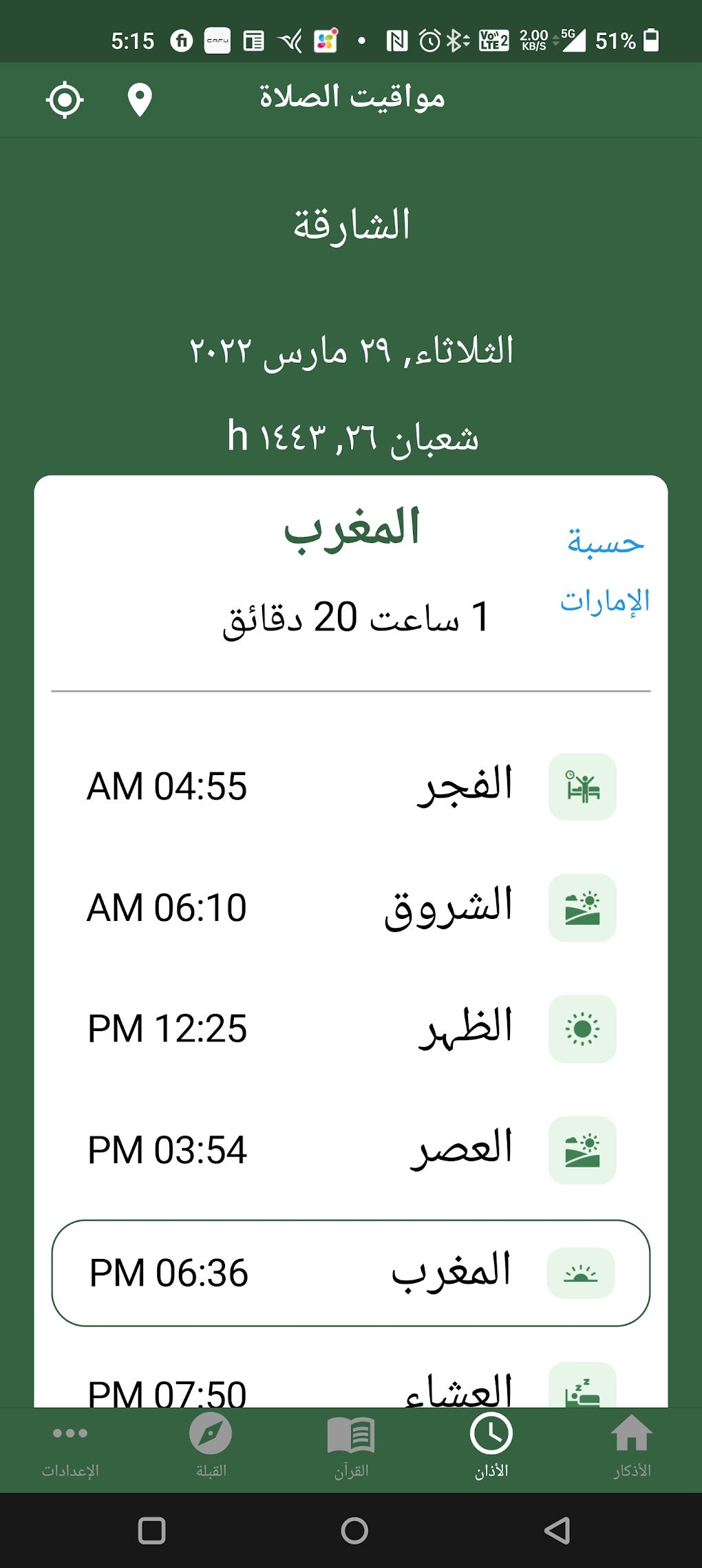Open the حسبة الإمارات calculation method link
Viewport: 702px width, 1568px height.
click(605, 571)
